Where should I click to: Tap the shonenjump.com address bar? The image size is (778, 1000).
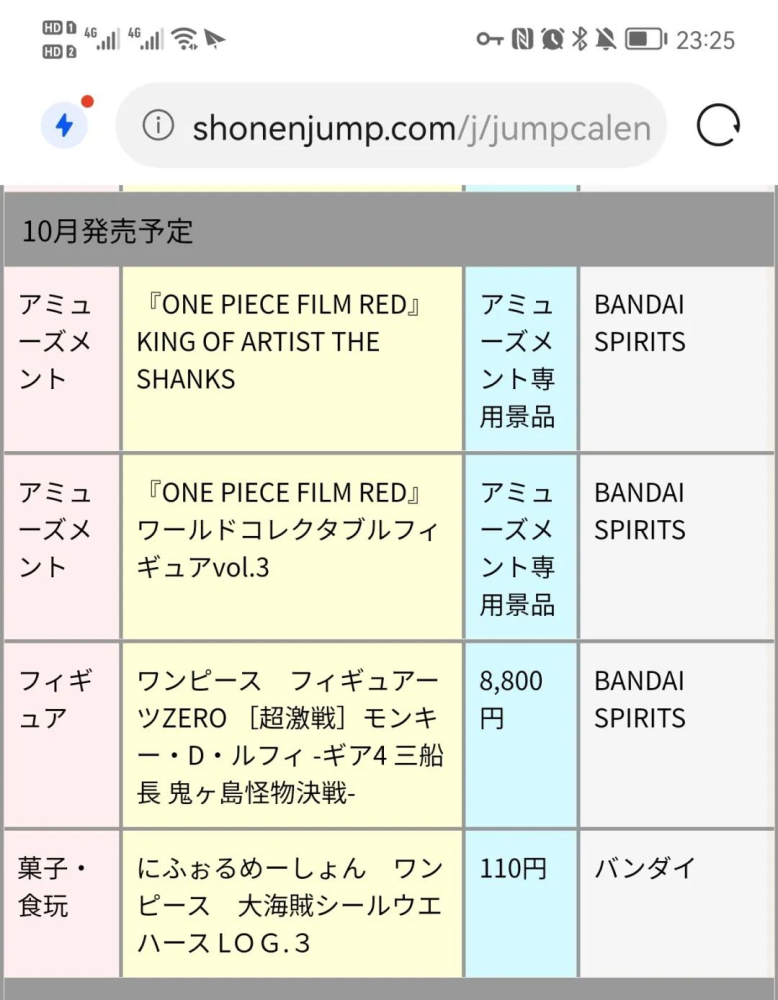click(420, 128)
